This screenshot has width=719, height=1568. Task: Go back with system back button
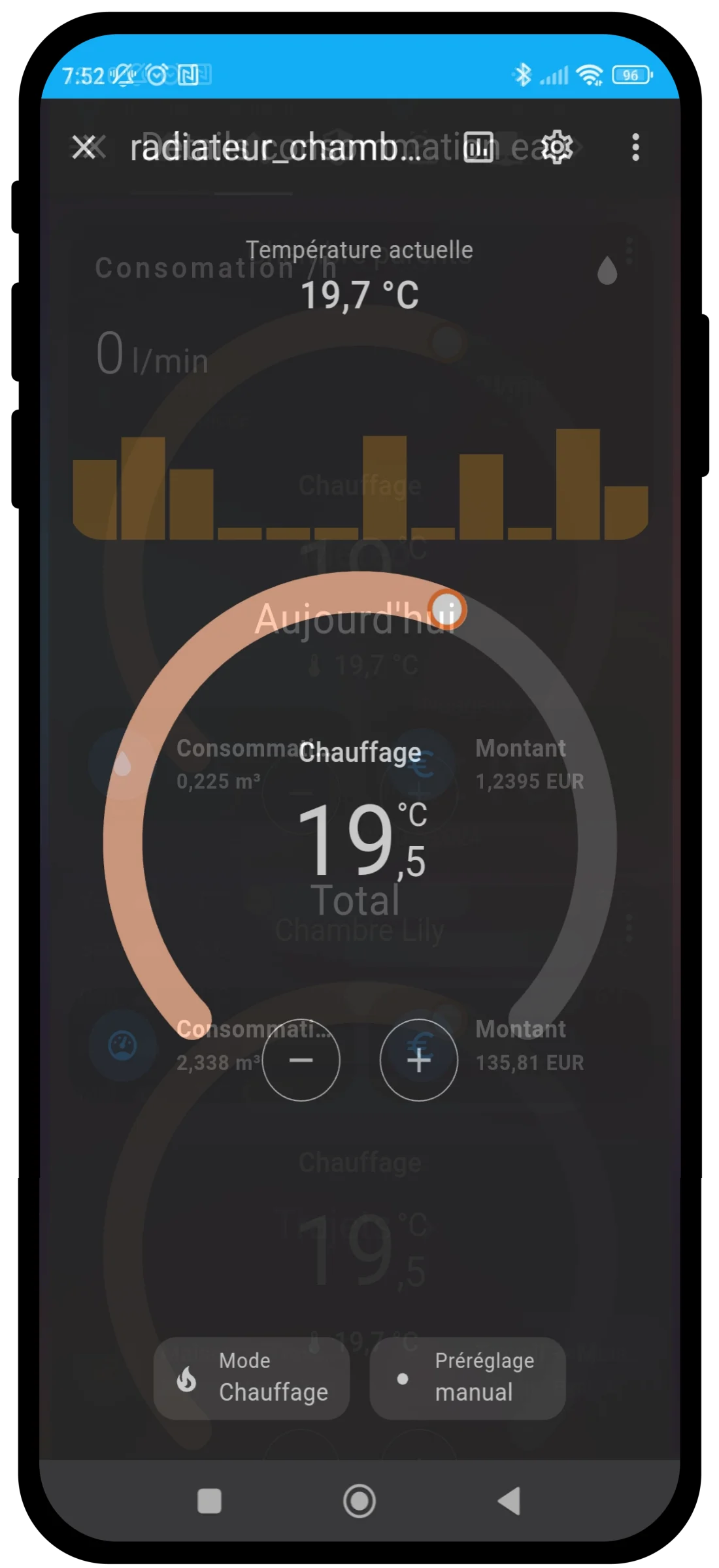click(x=510, y=1501)
